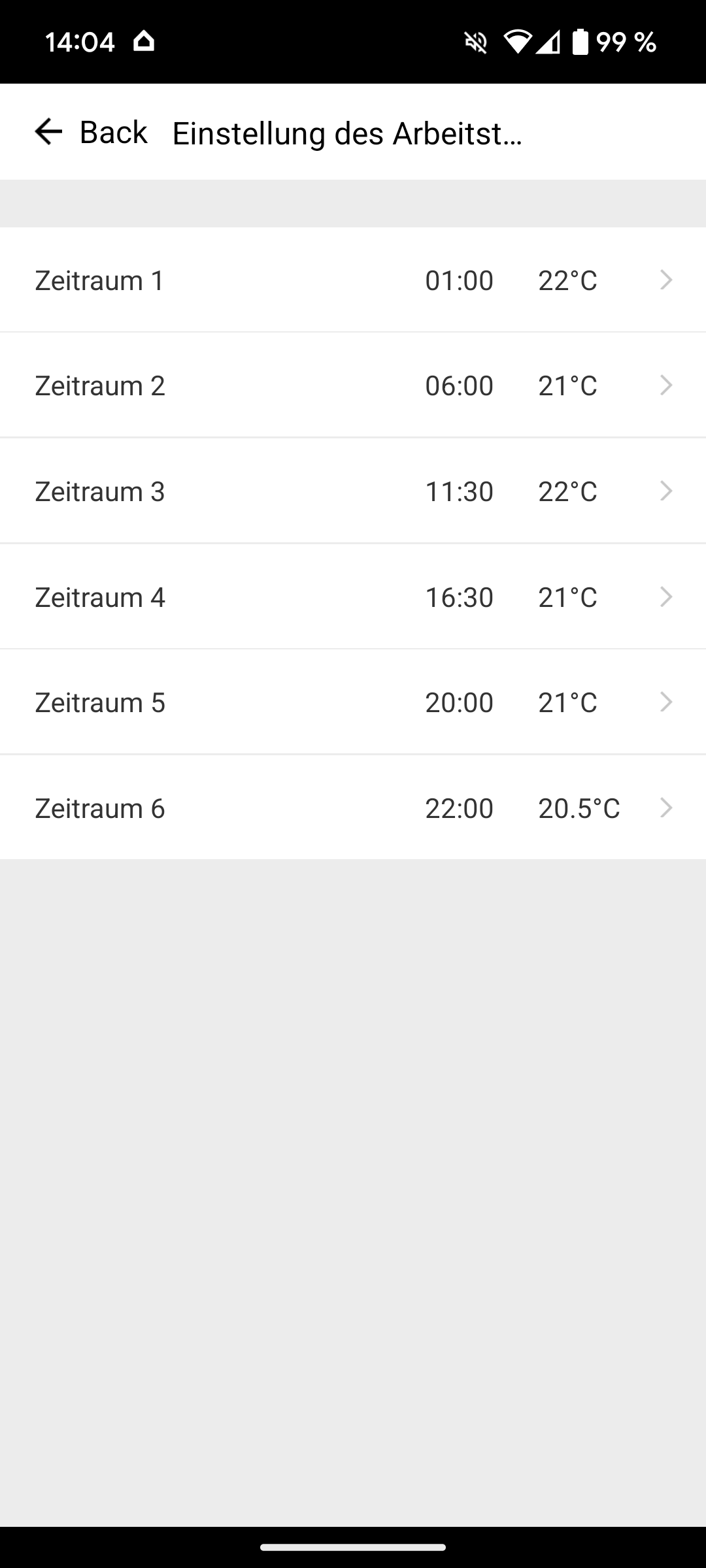Tap the Zeitraum 5 period entry
This screenshot has width=706, height=1568.
[x=353, y=702]
